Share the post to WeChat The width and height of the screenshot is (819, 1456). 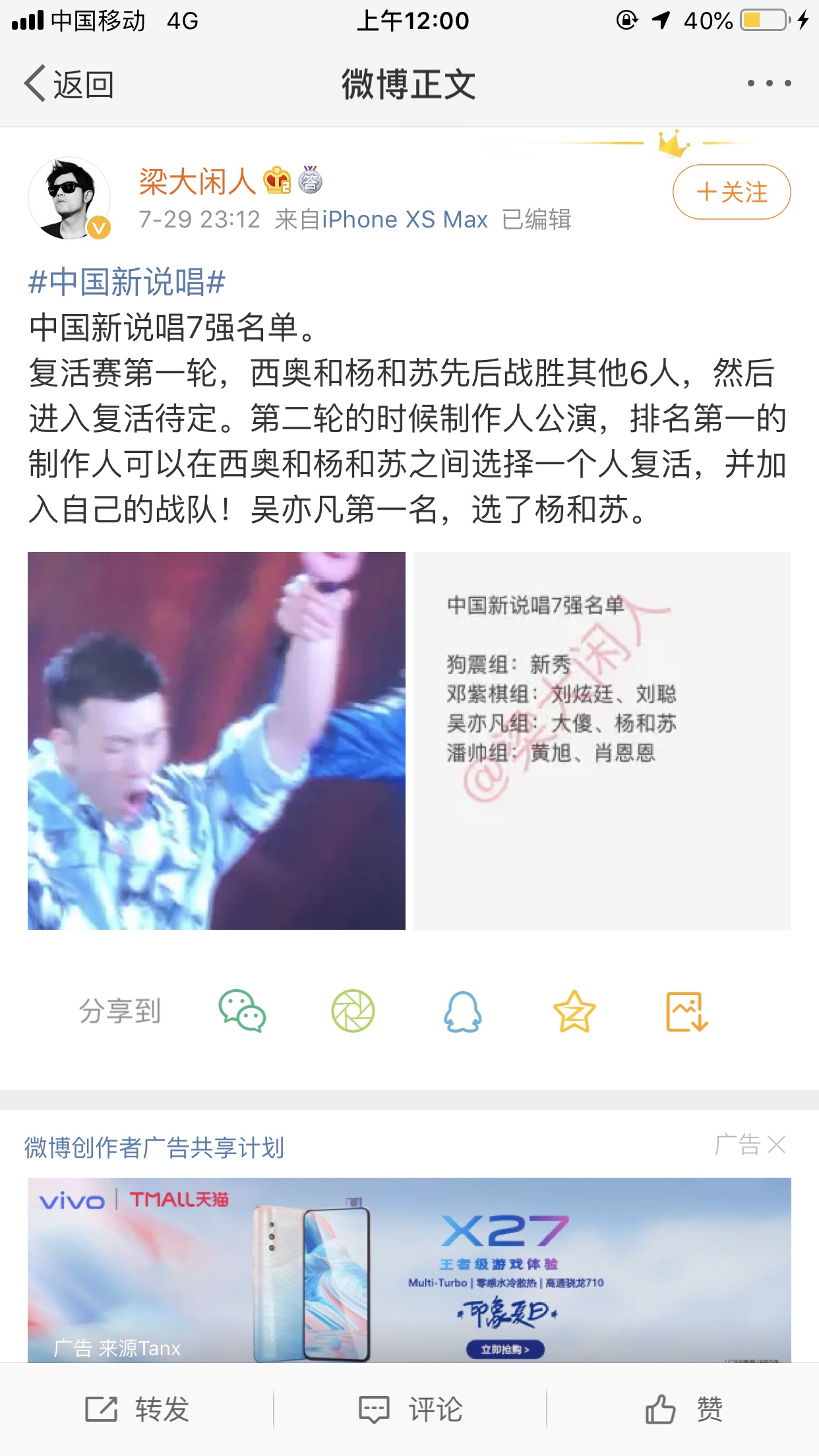pos(242,1011)
